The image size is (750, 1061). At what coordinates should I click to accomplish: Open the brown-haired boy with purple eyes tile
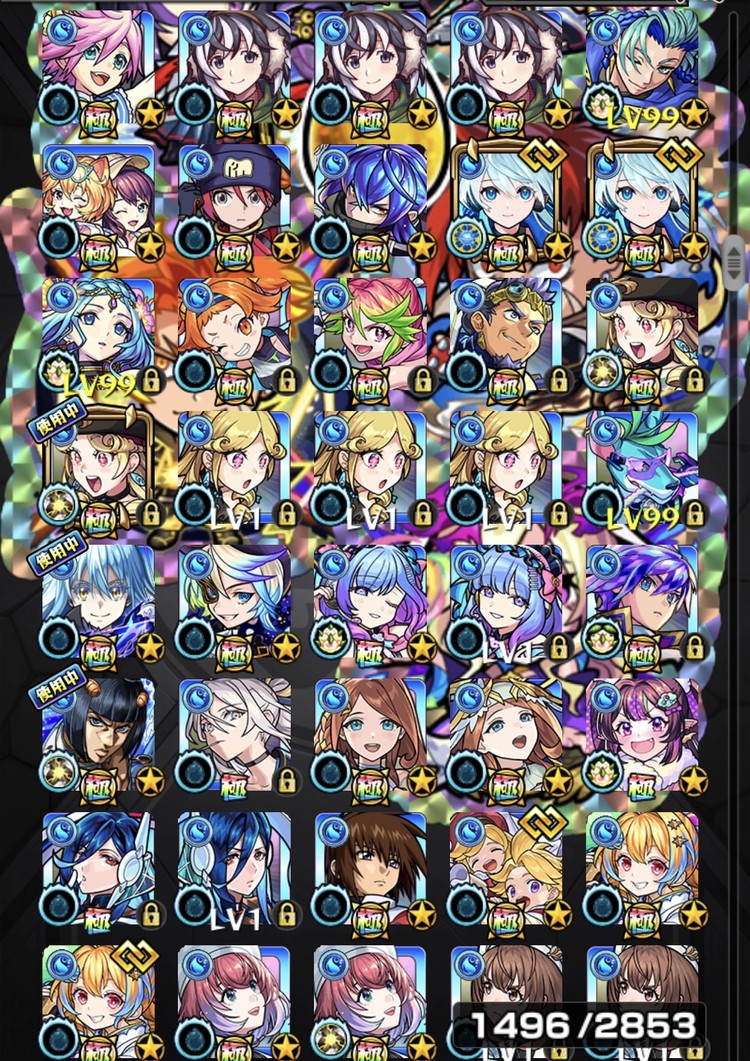click(370, 870)
